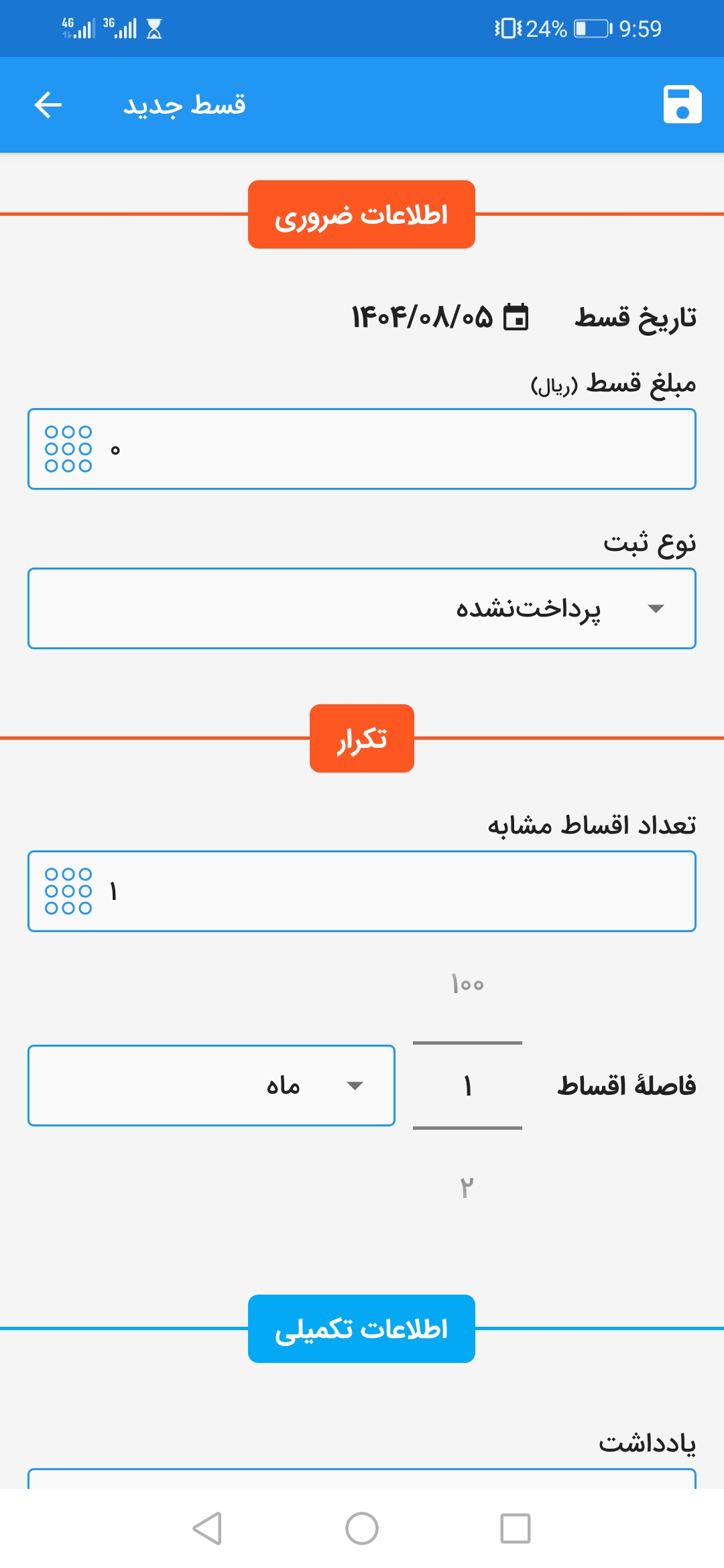The height and width of the screenshot is (1568, 724).
Task: Save the new installment using the disk icon
Action: point(682,105)
